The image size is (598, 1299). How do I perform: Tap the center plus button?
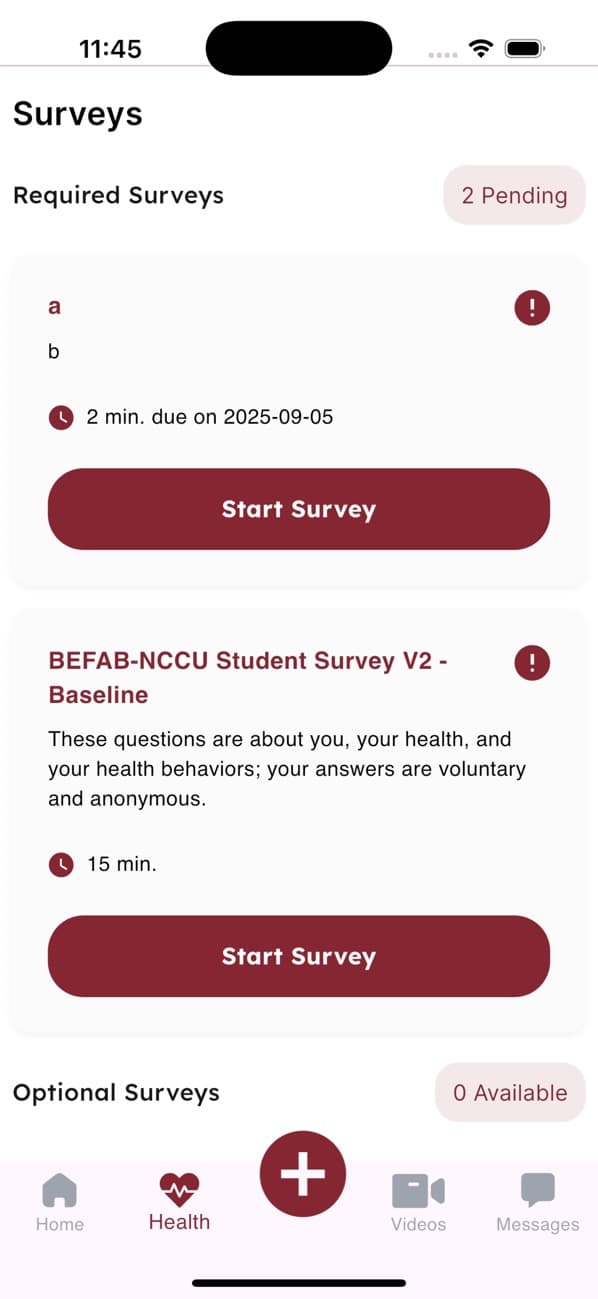click(x=303, y=1174)
